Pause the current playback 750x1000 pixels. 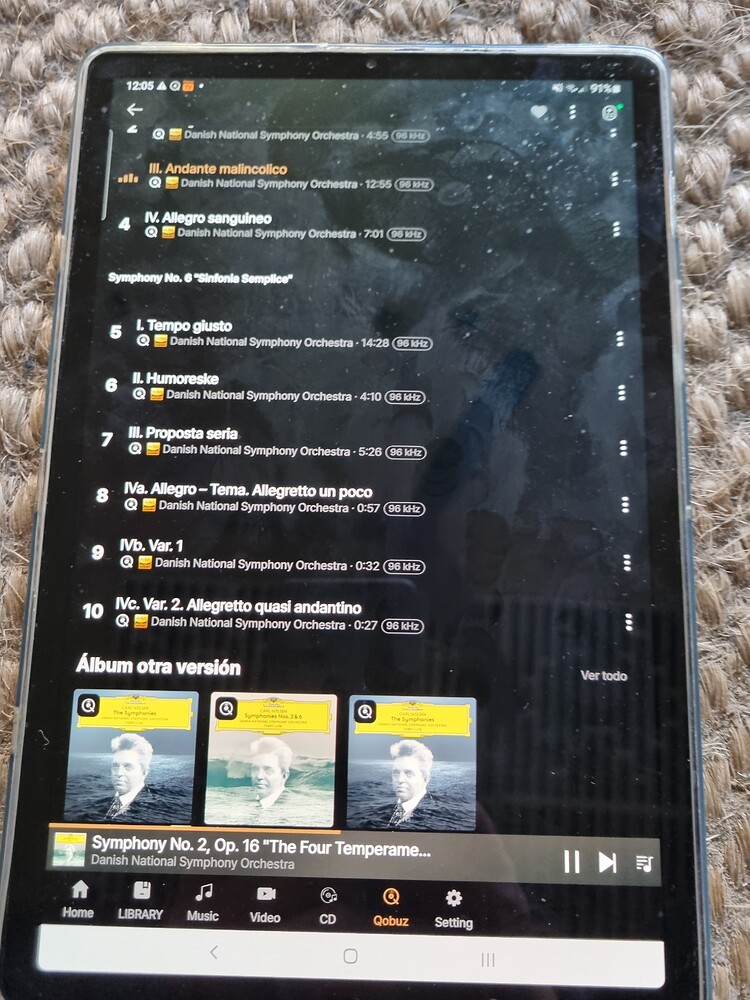click(571, 861)
